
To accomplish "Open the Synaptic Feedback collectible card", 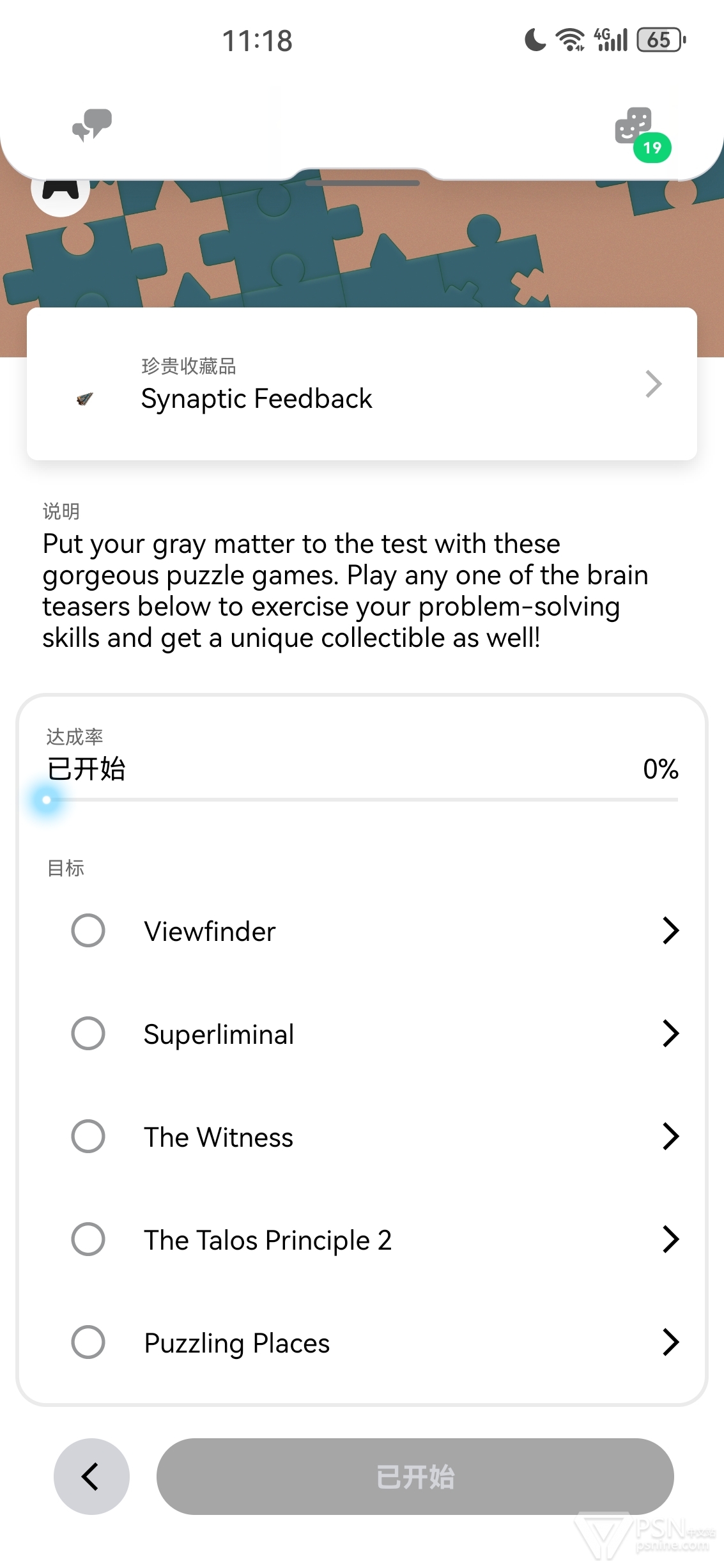I will tap(362, 384).
